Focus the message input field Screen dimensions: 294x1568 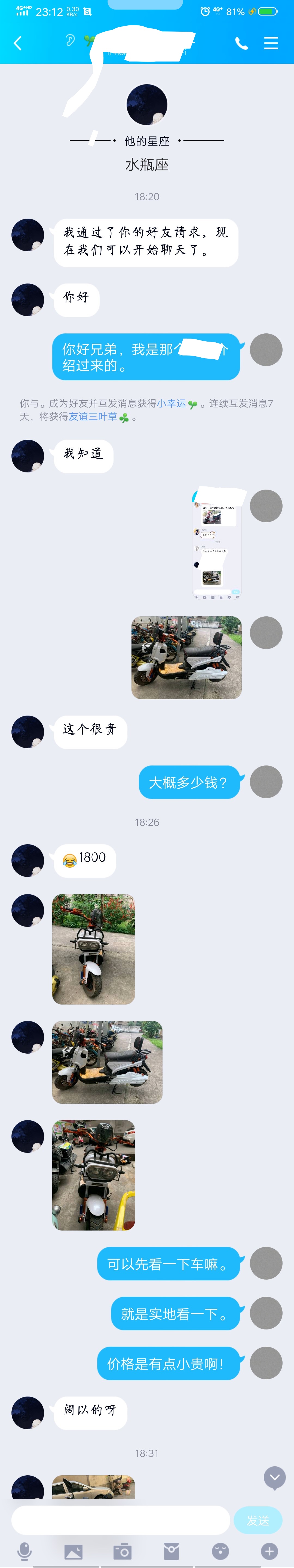(120, 1521)
